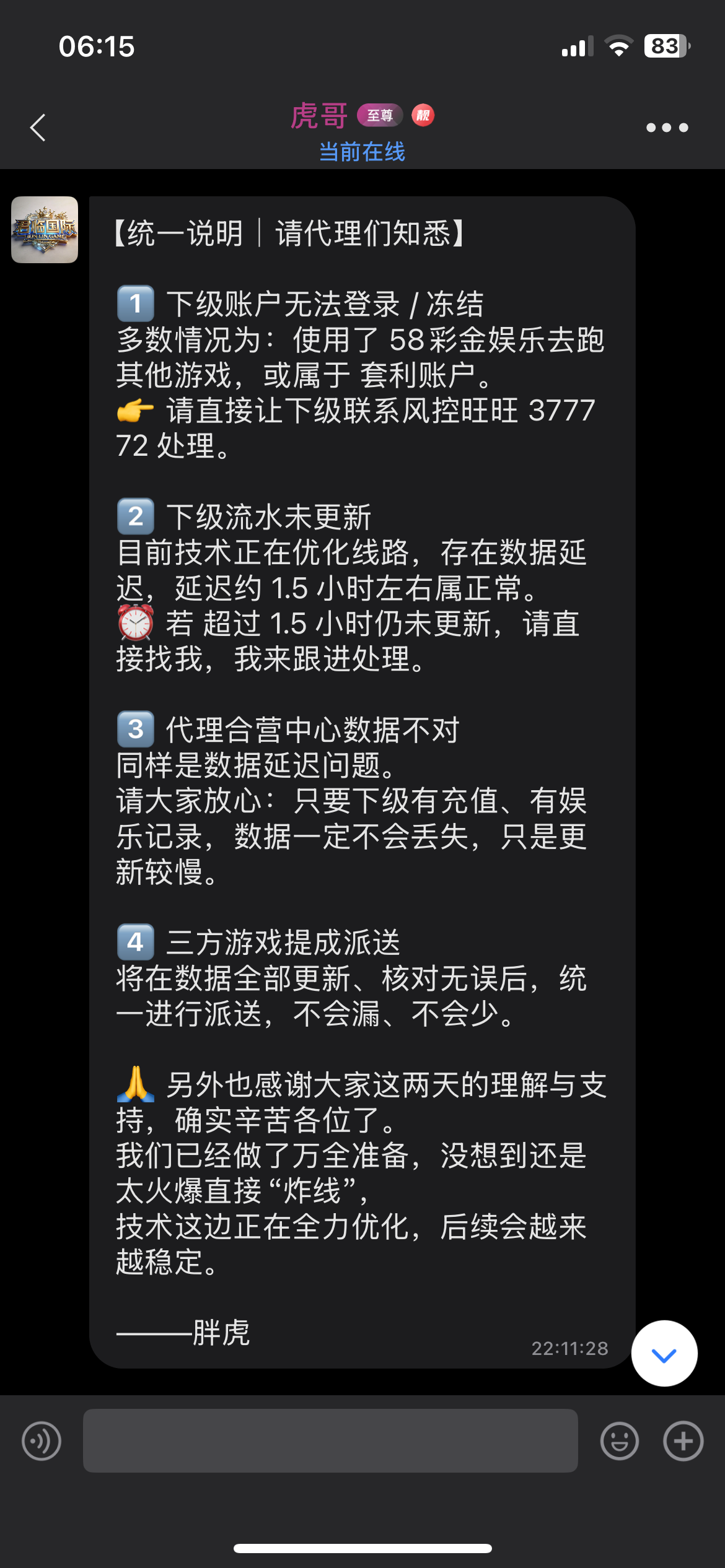The height and width of the screenshot is (1568, 725).
Task: Open the plus attachment menu
Action: pos(683,1441)
